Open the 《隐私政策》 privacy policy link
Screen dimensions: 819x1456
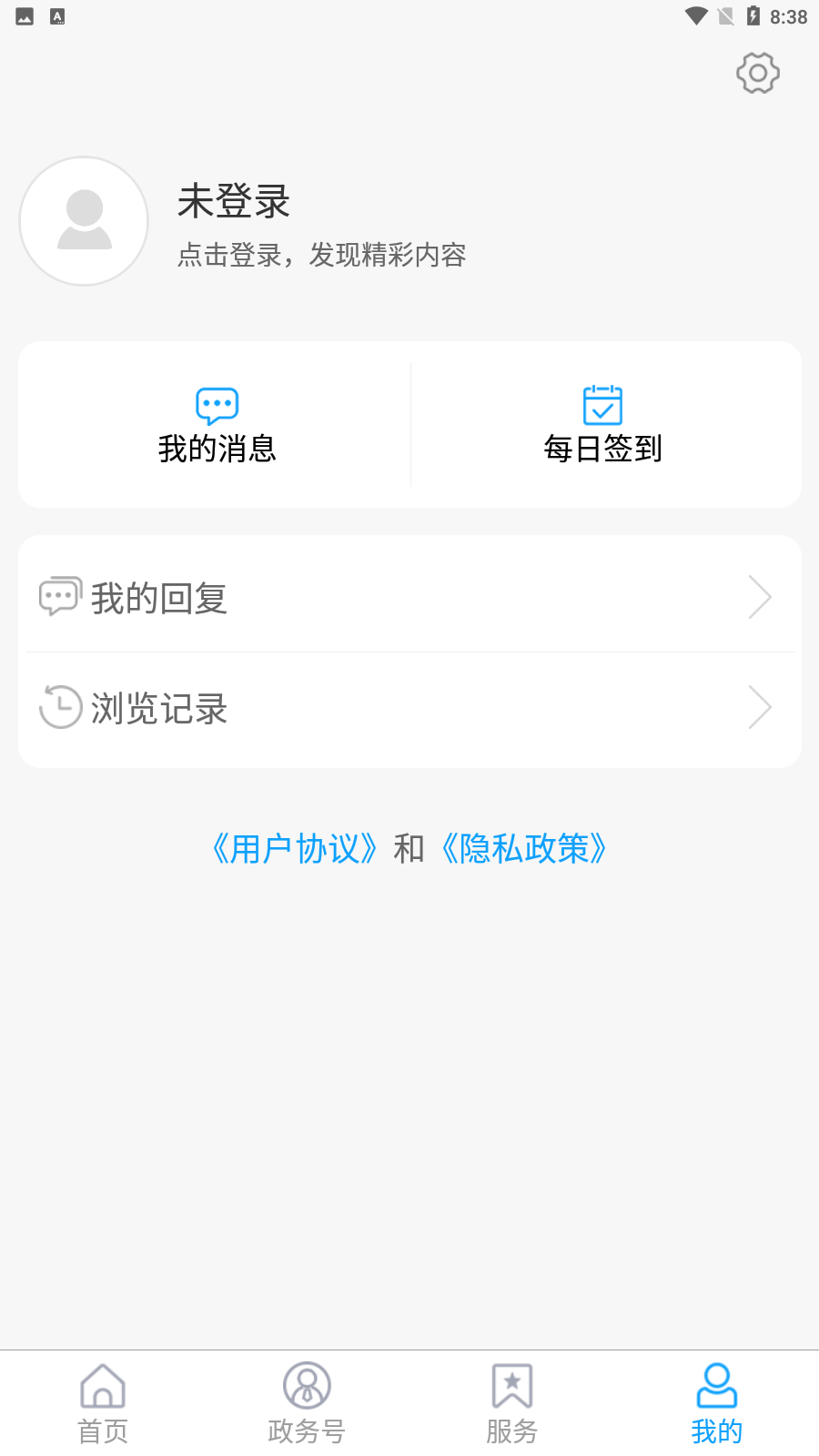click(523, 847)
